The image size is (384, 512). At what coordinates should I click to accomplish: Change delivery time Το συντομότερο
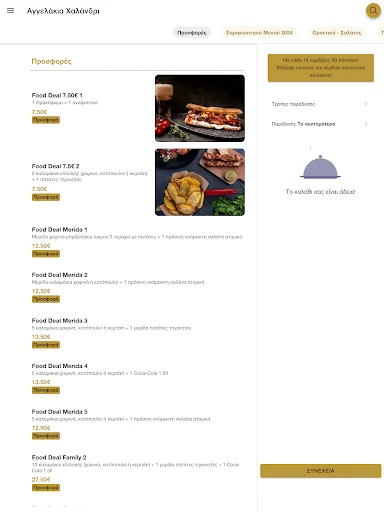(x=320, y=124)
